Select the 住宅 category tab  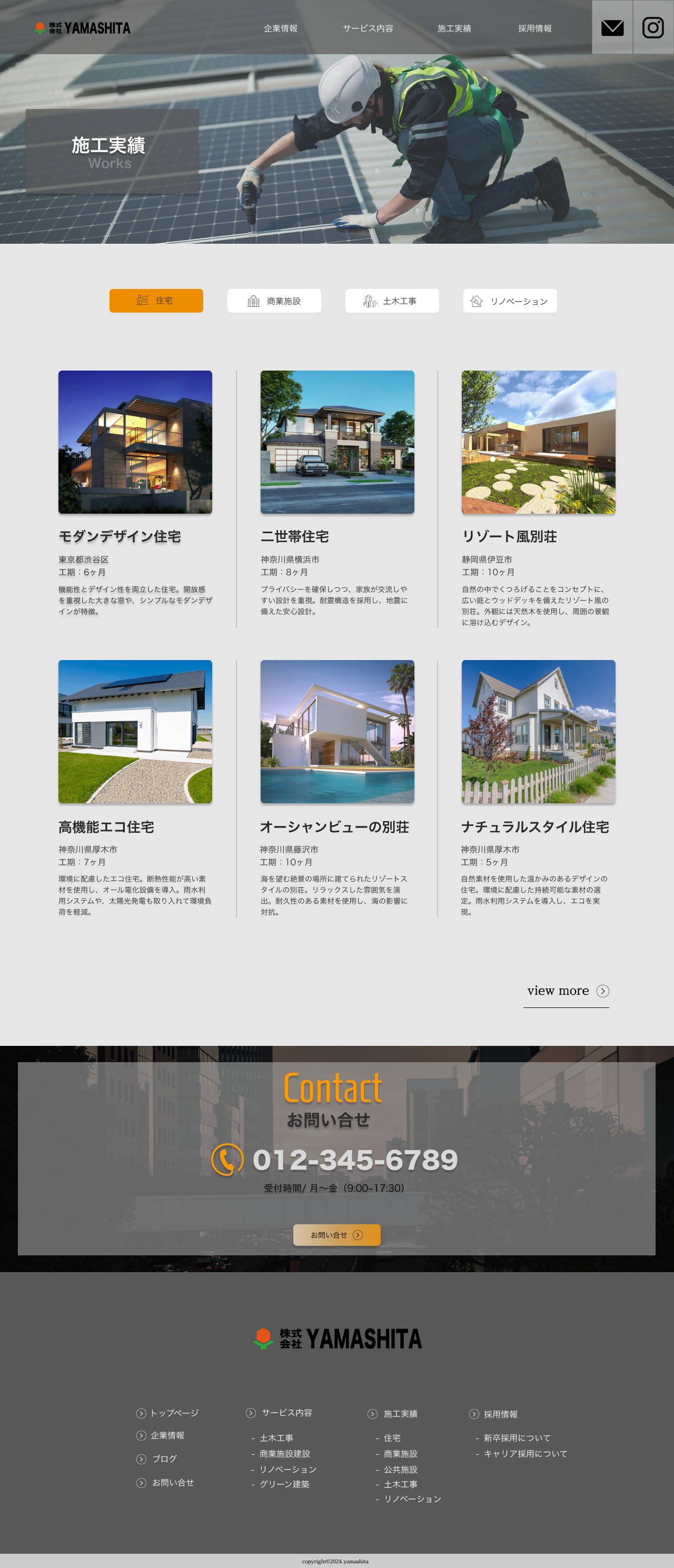[x=156, y=301]
